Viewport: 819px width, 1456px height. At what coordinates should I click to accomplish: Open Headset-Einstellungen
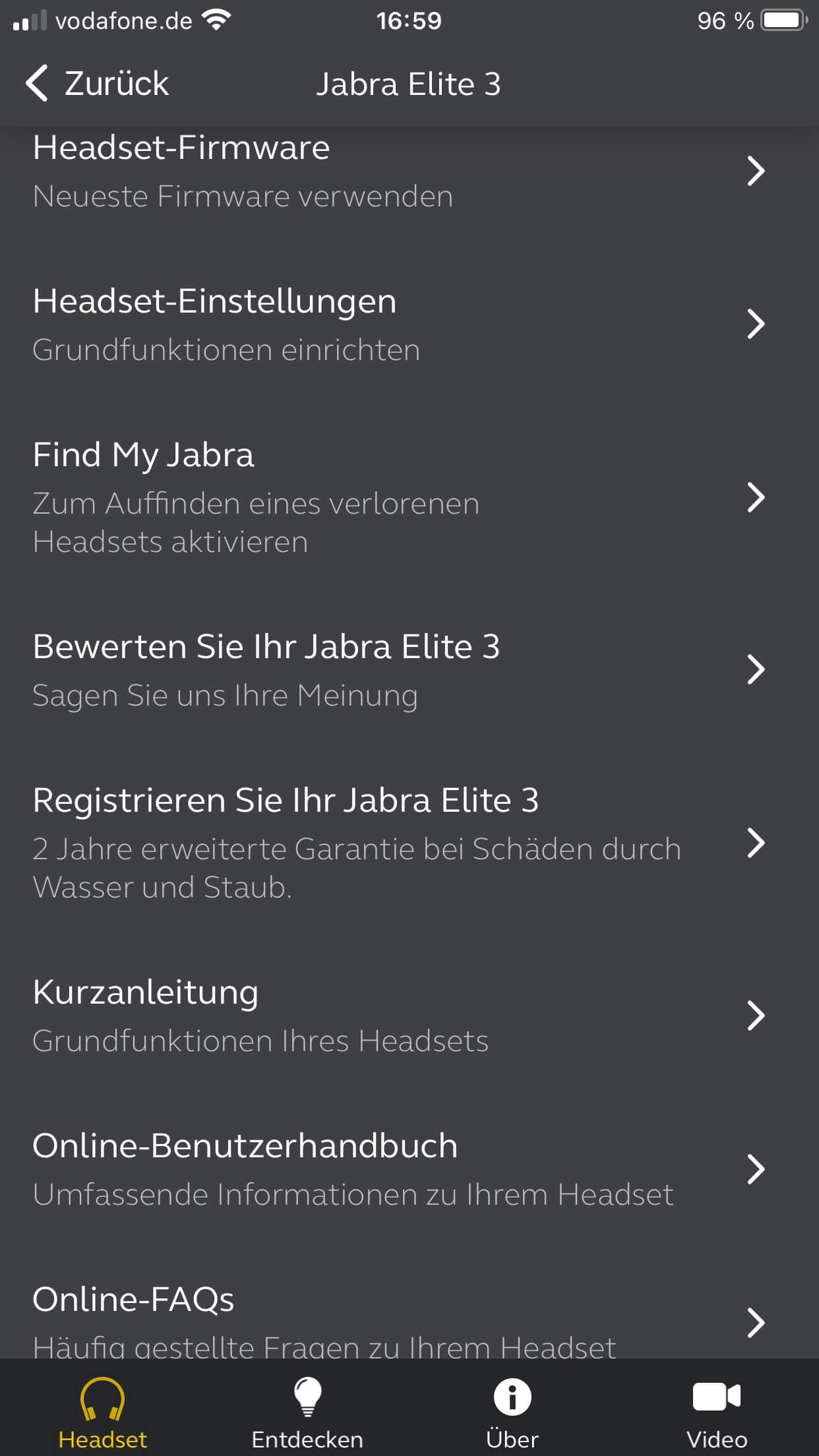pos(396,324)
